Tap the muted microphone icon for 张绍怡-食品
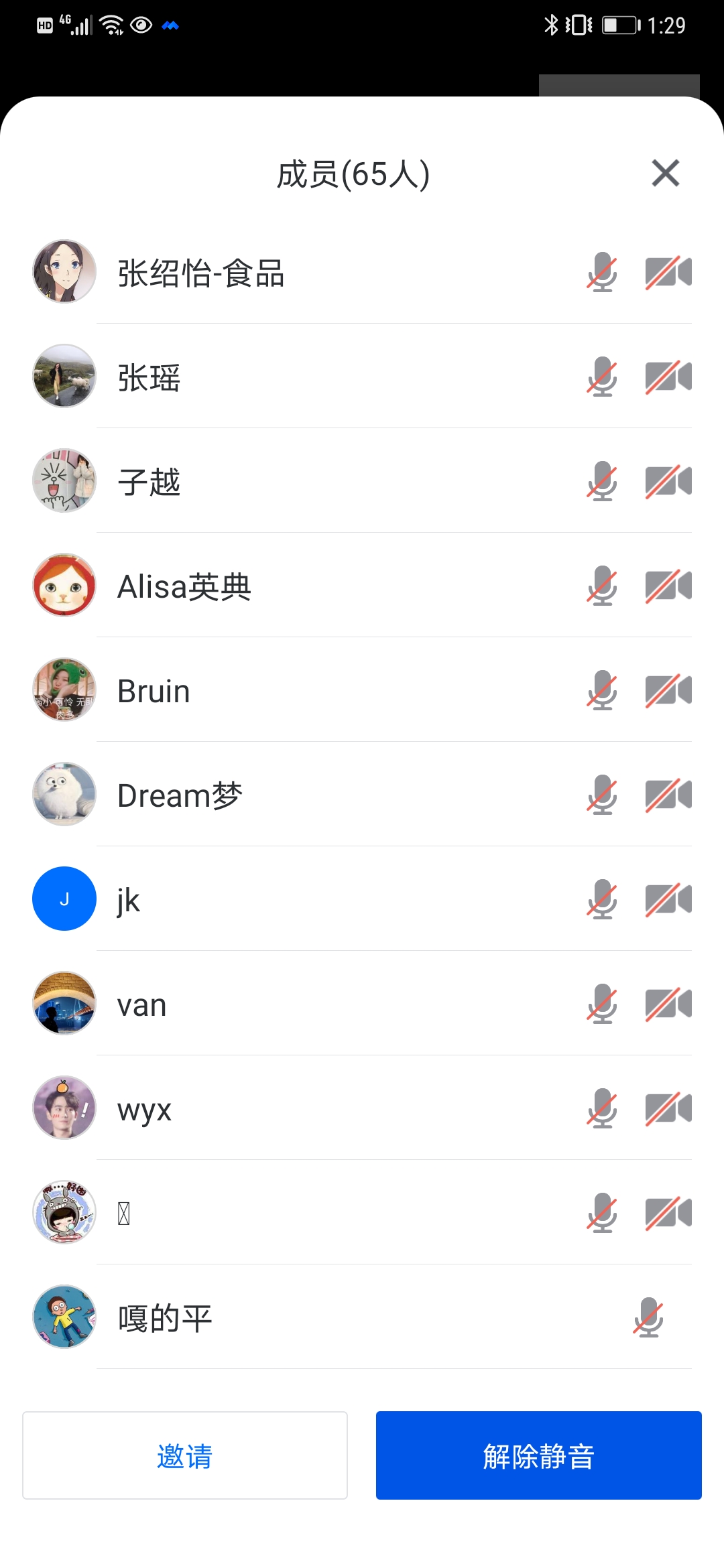Viewport: 724px width, 1568px height. [x=601, y=272]
